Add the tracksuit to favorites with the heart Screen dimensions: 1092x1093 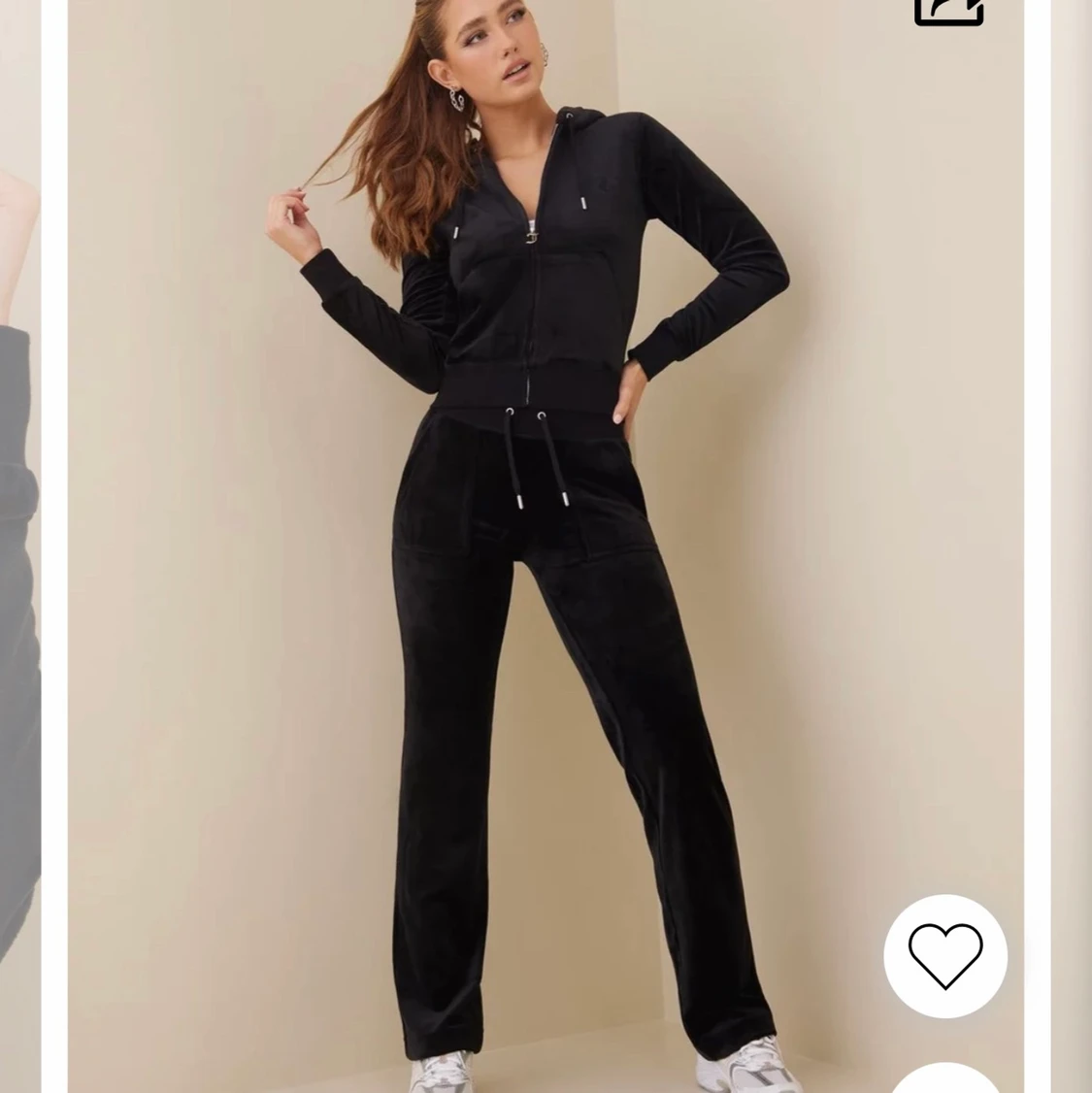click(x=945, y=957)
